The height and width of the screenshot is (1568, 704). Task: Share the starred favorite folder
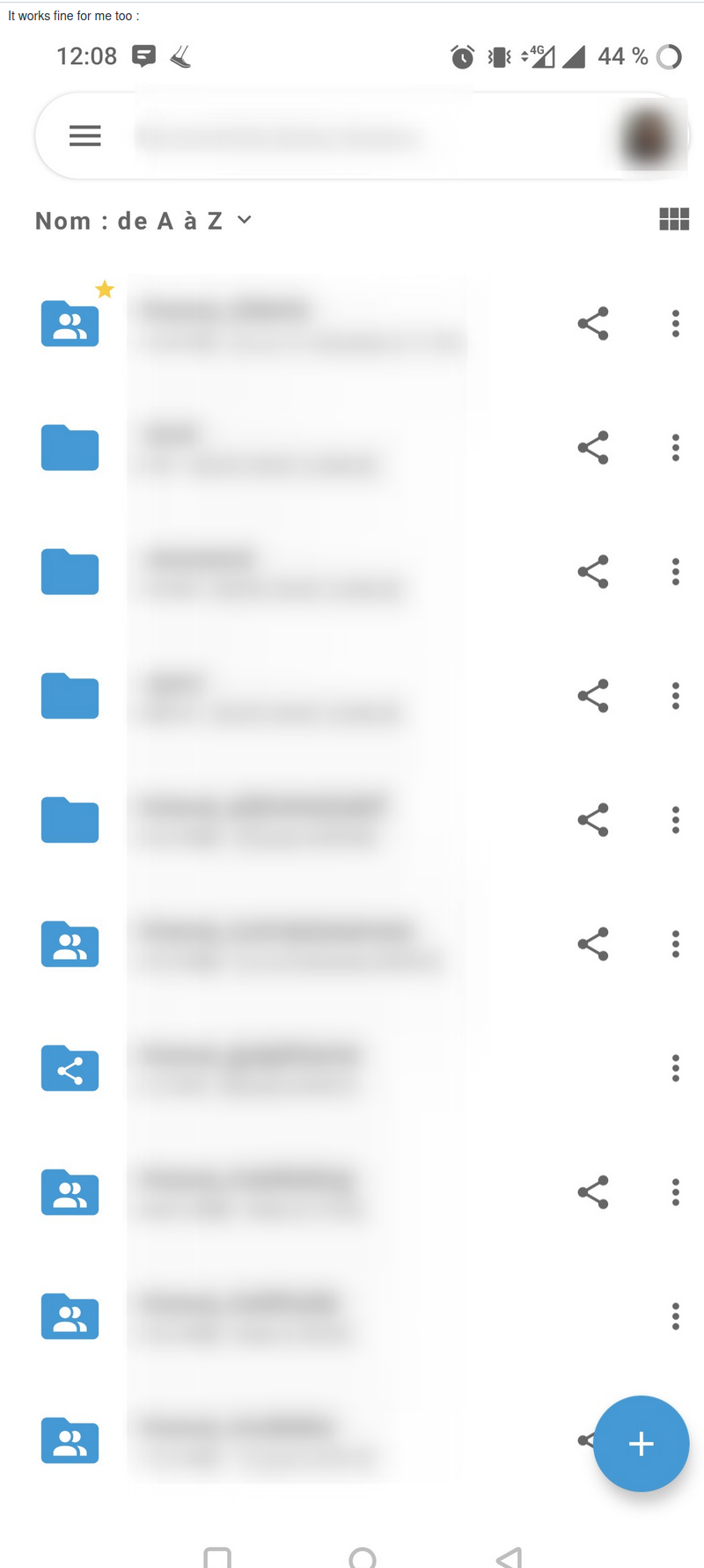(593, 324)
